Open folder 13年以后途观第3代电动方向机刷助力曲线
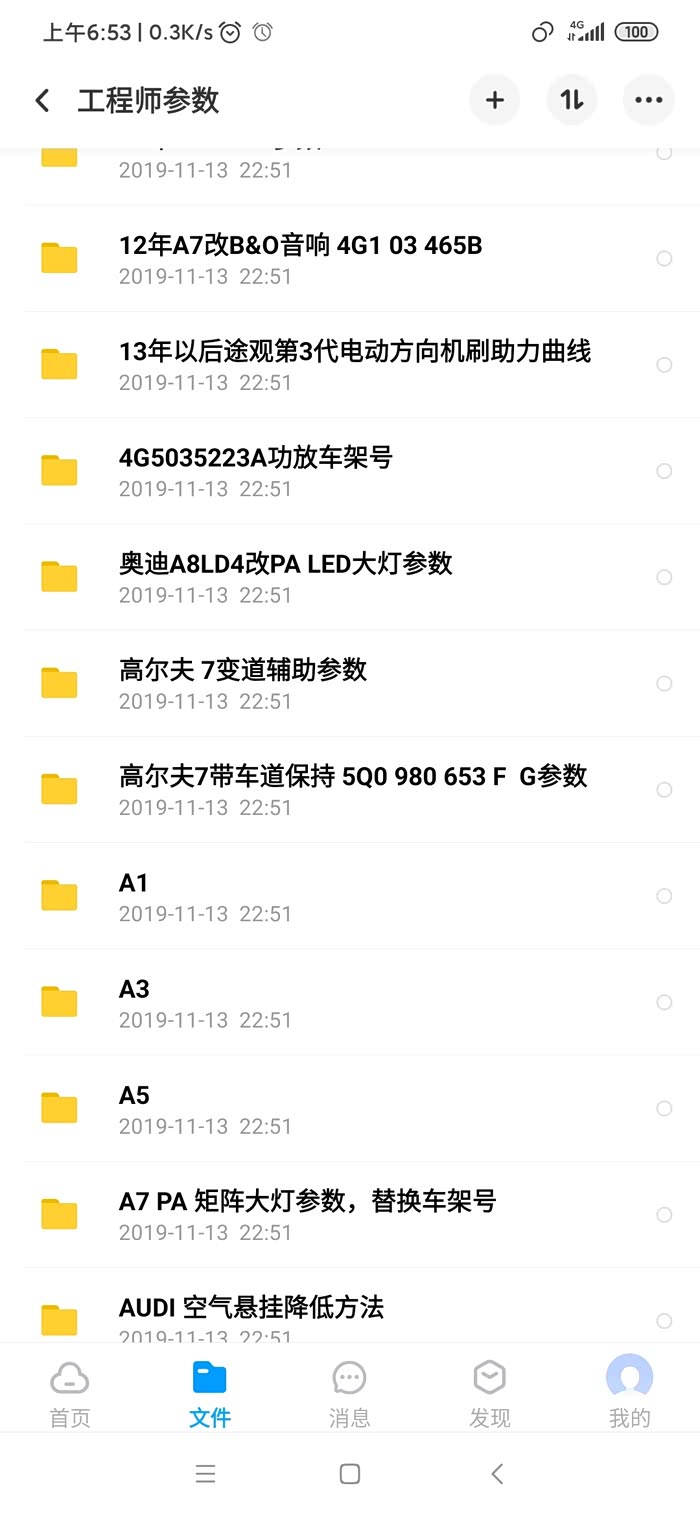Image resolution: width=700 pixels, height=1516 pixels. (354, 365)
